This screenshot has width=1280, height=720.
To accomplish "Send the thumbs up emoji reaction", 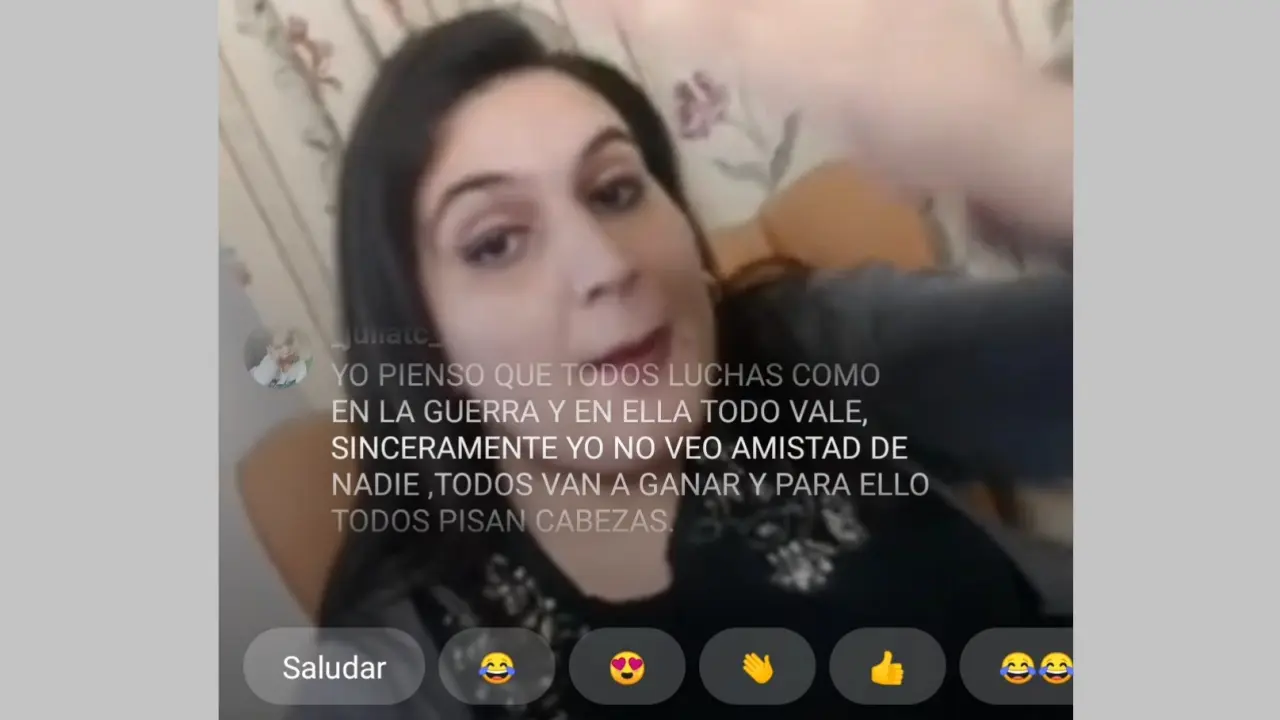I will [887, 667].
